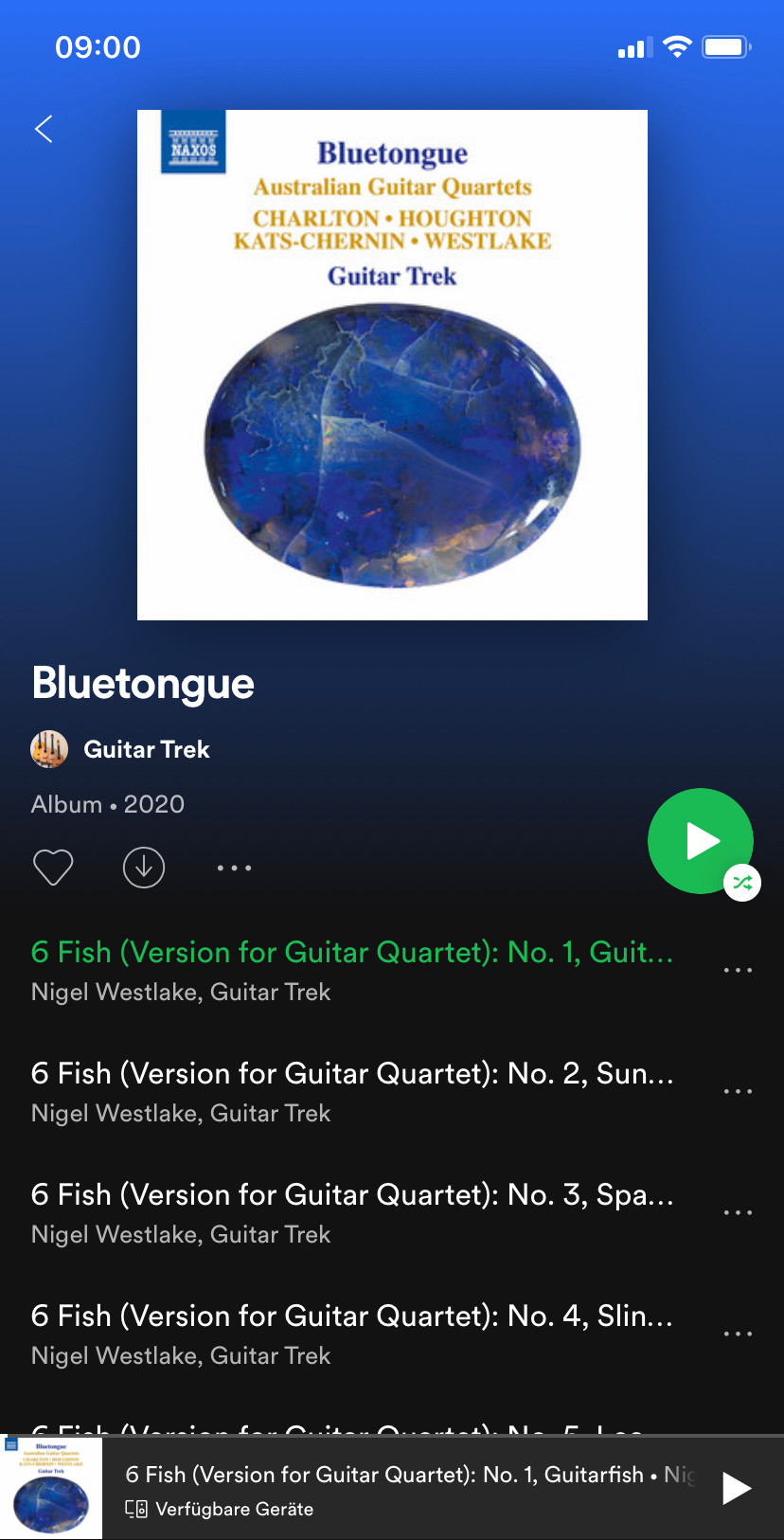Open more options for track No. 3

coord(738,1212)
